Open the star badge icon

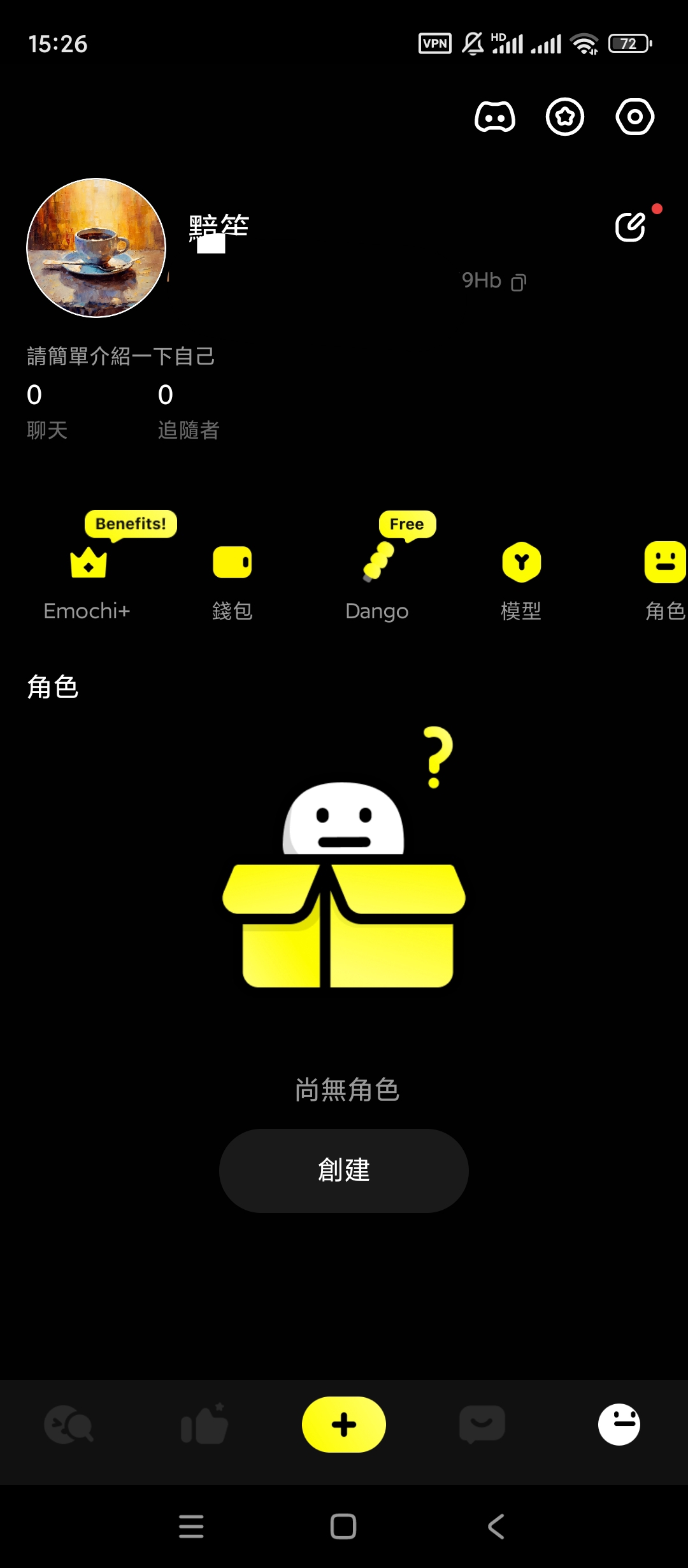(565, 117)
